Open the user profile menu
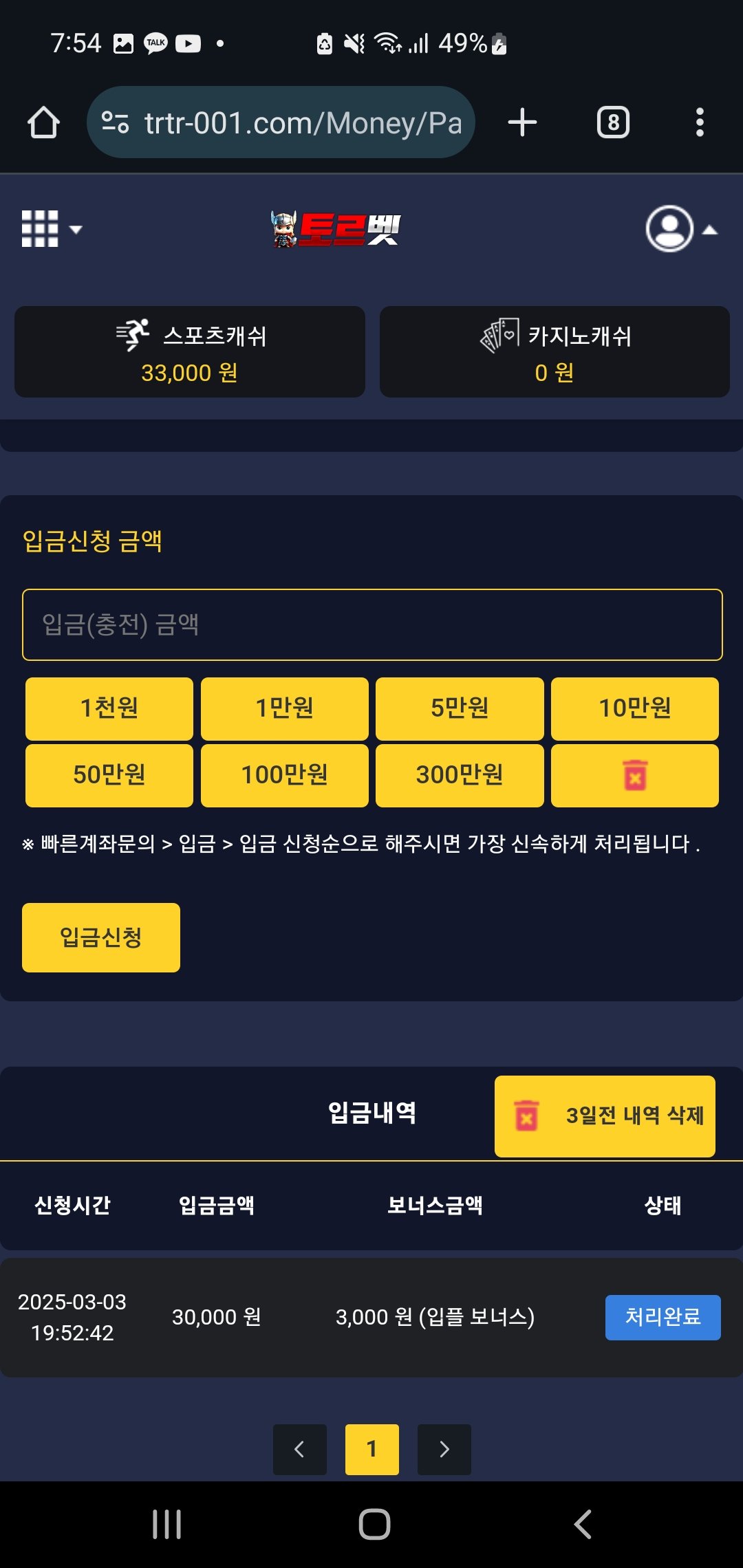 [x=680, y=229]
